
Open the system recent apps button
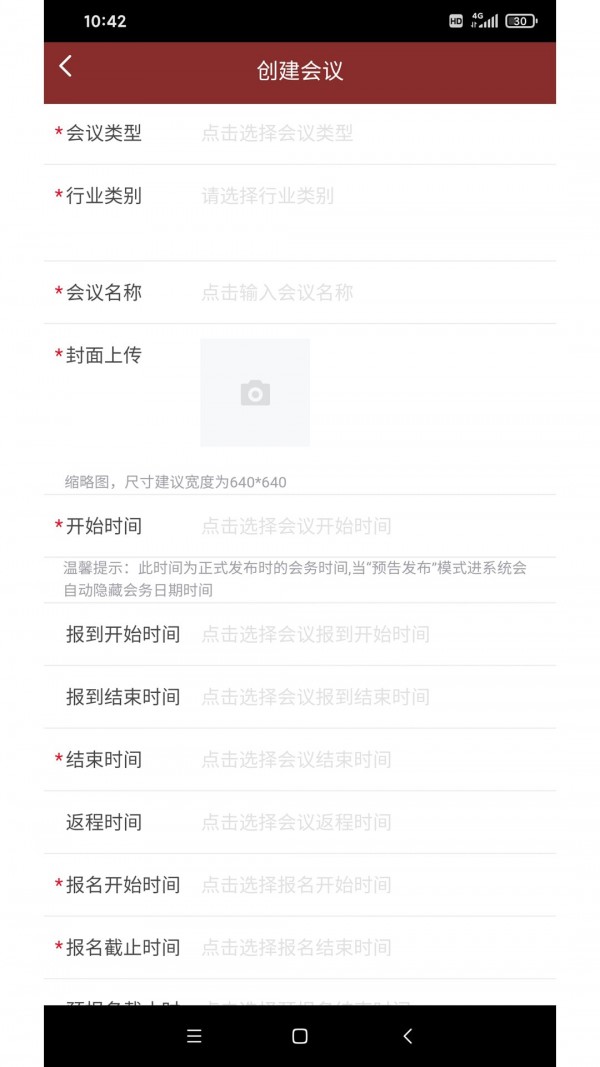click(194, 1036)
